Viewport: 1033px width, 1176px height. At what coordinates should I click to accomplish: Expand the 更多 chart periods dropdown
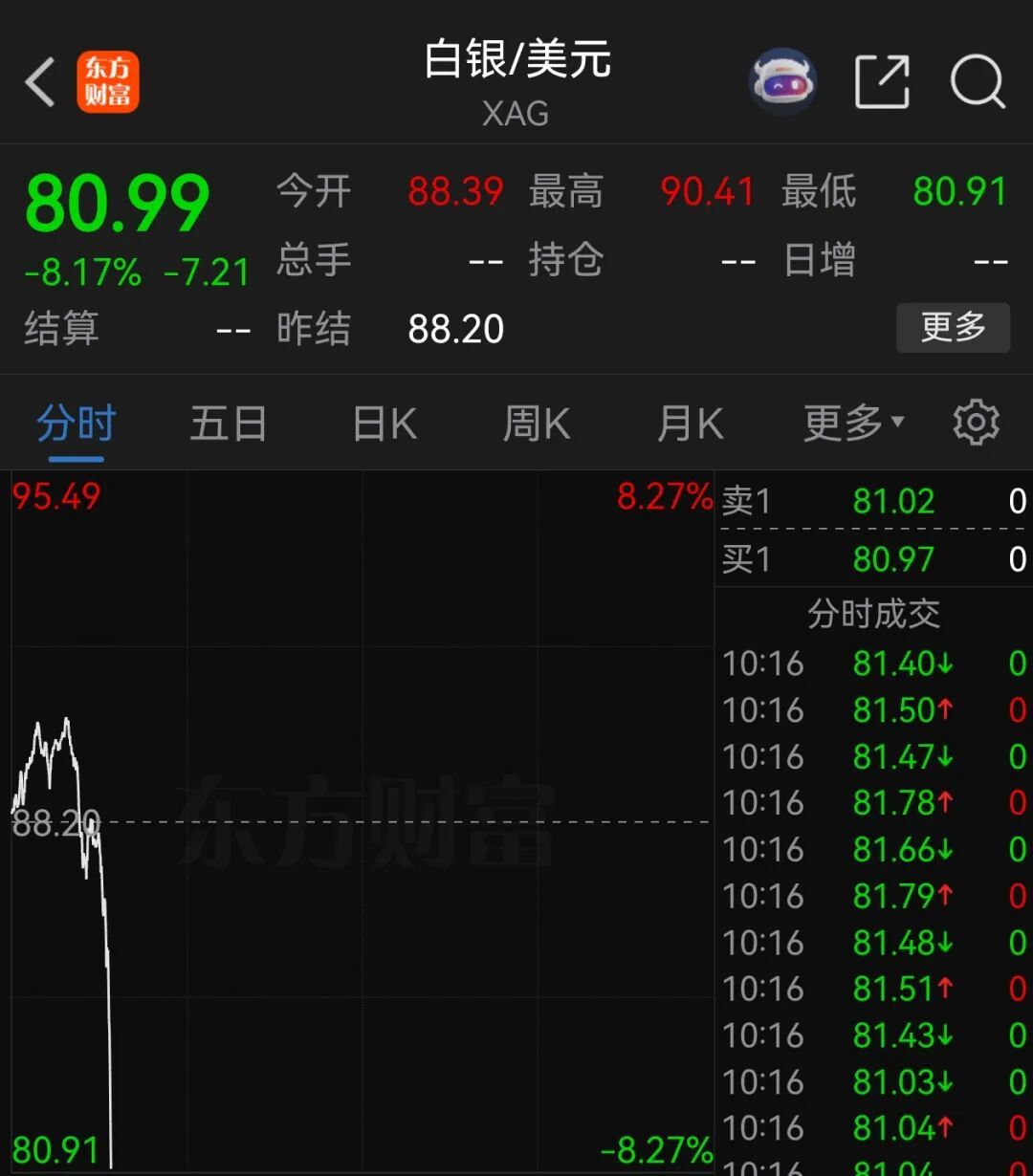pyautogui.click(x=852, y=424)
